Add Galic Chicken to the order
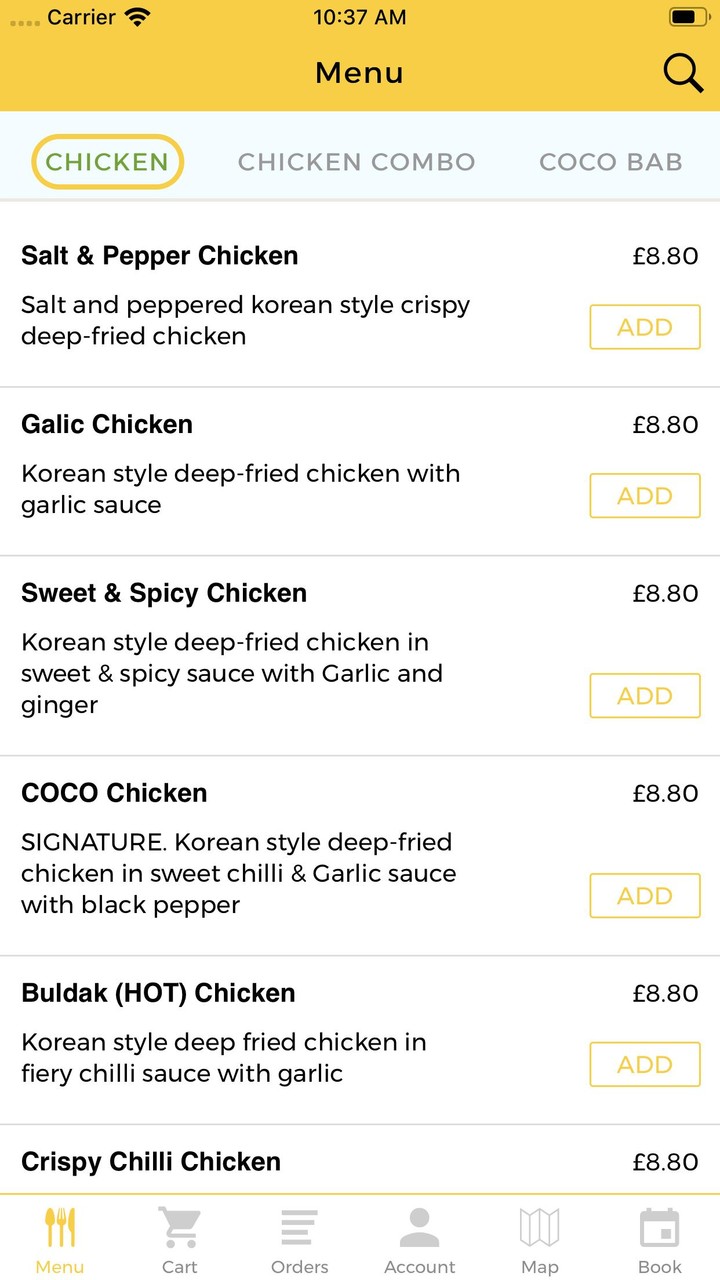720x1280 pixels. (644, 496)
